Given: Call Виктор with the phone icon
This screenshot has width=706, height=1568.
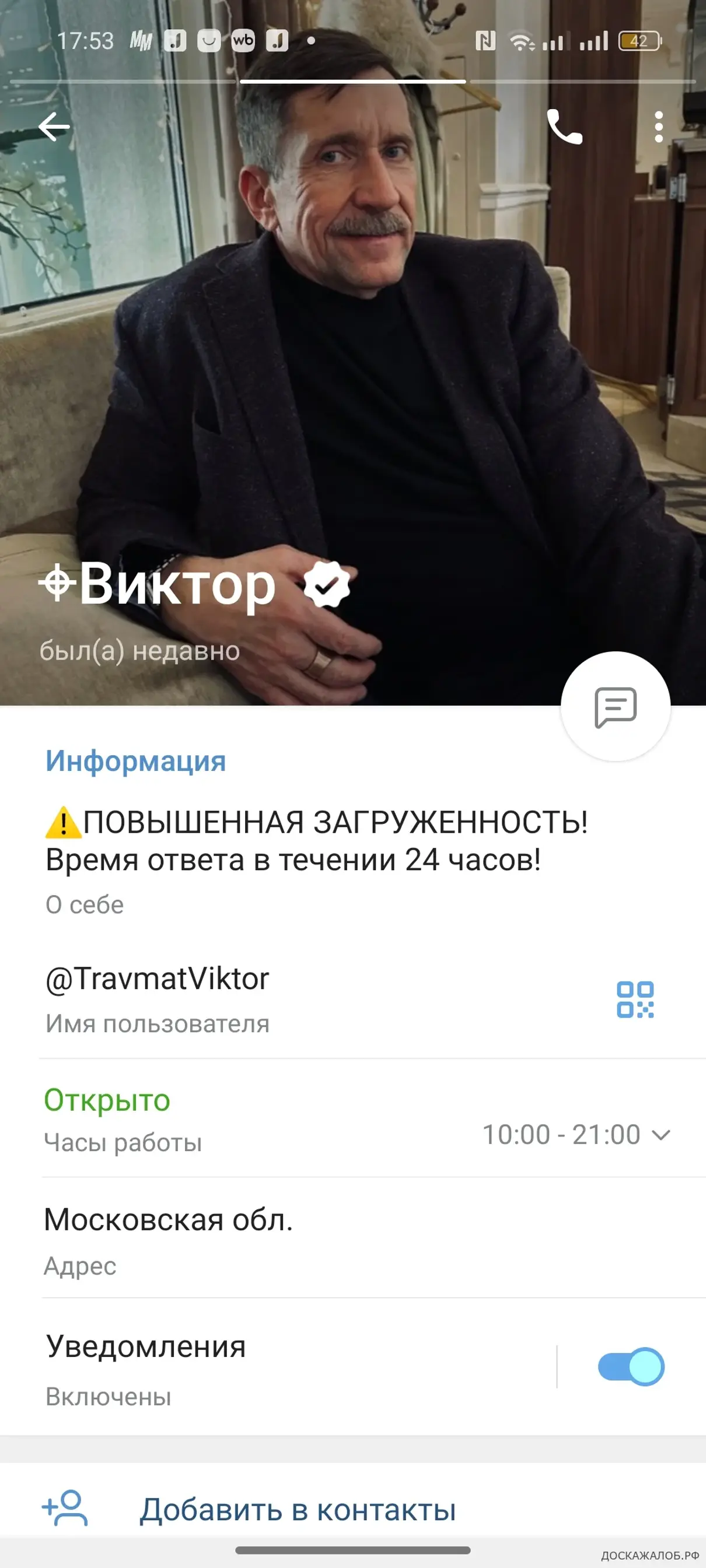Looking at the screenshot, I should pyautogui.click(x=565, y=127).
